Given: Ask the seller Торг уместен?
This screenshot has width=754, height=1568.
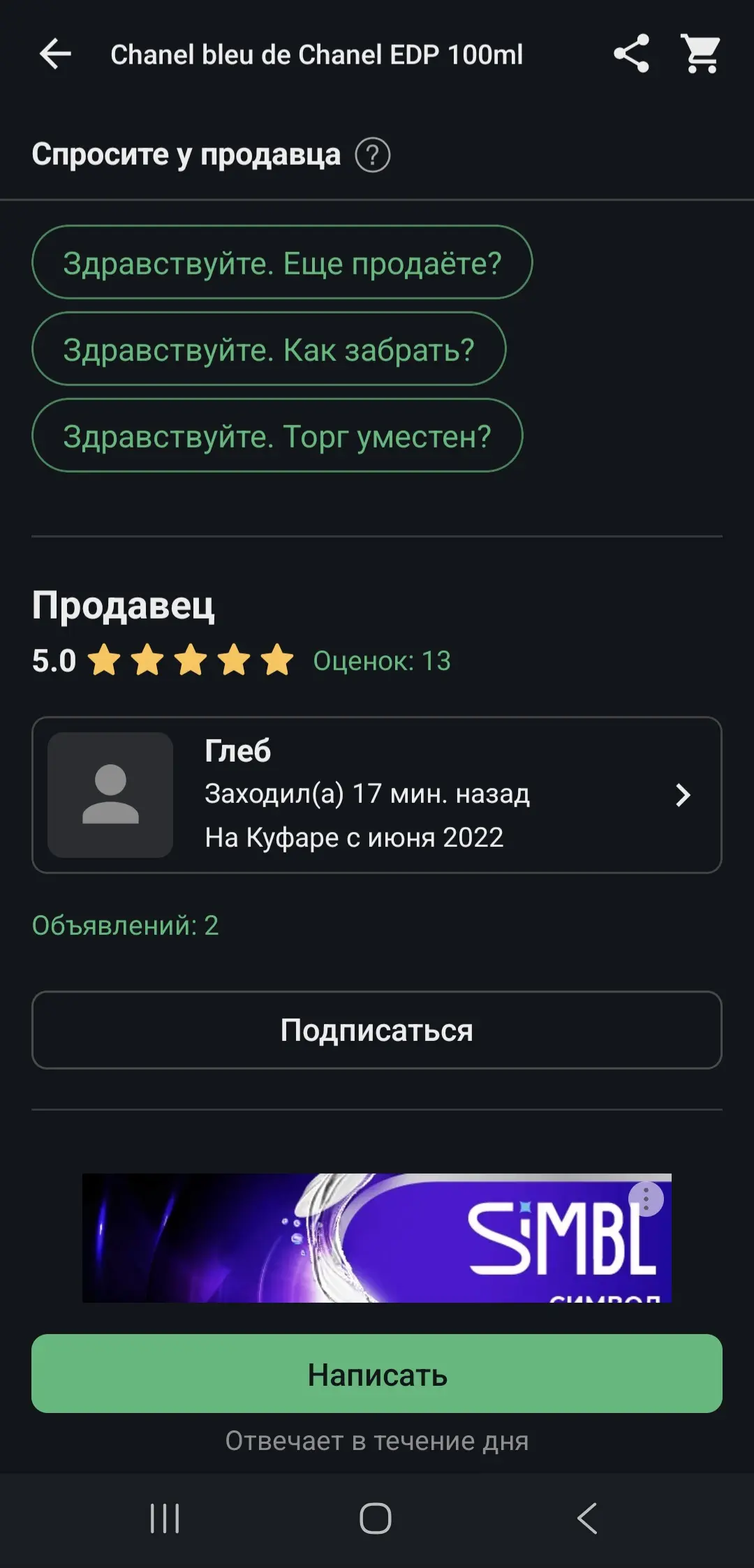Looking at the screenshot, I should [x=277, y=436].
